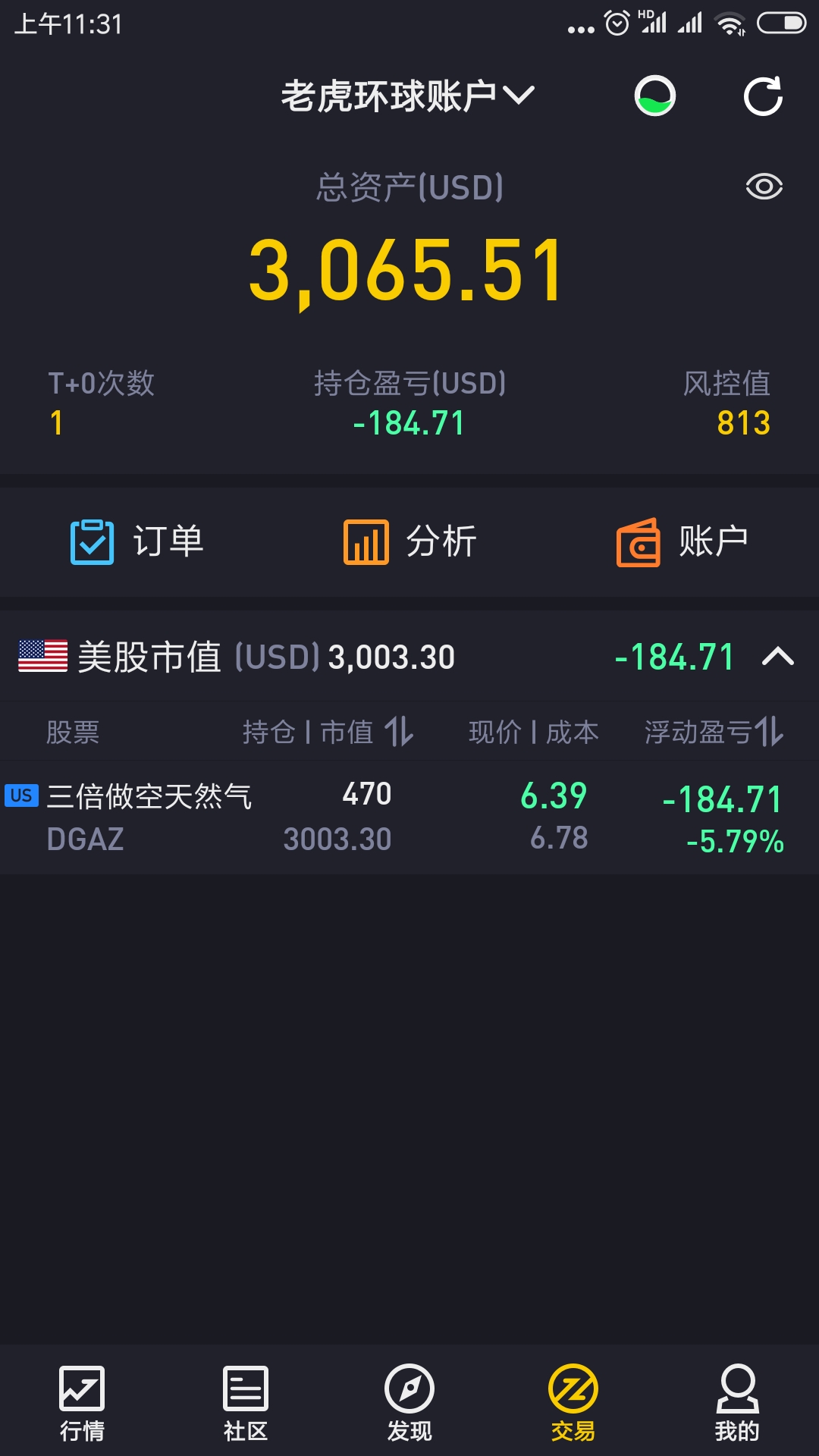This screenshot has width=819, height=1456.
Task: Go to the 我的 tab
Action: pos(737,1404)
